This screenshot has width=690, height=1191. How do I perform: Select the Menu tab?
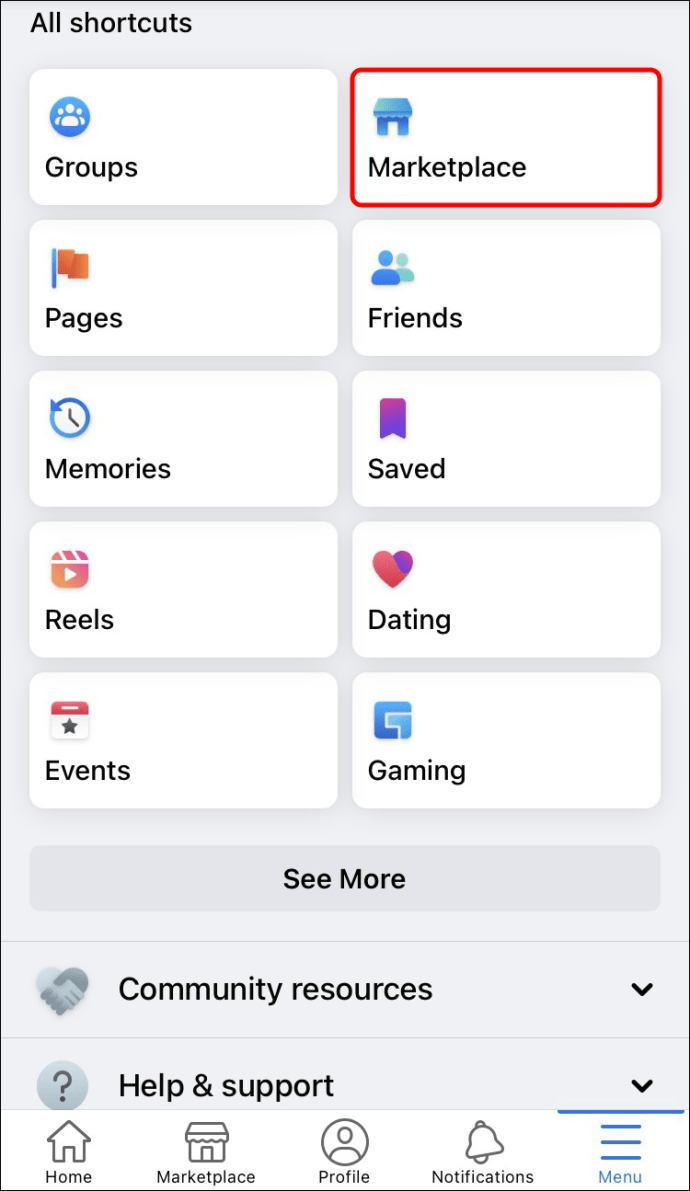620,1152
